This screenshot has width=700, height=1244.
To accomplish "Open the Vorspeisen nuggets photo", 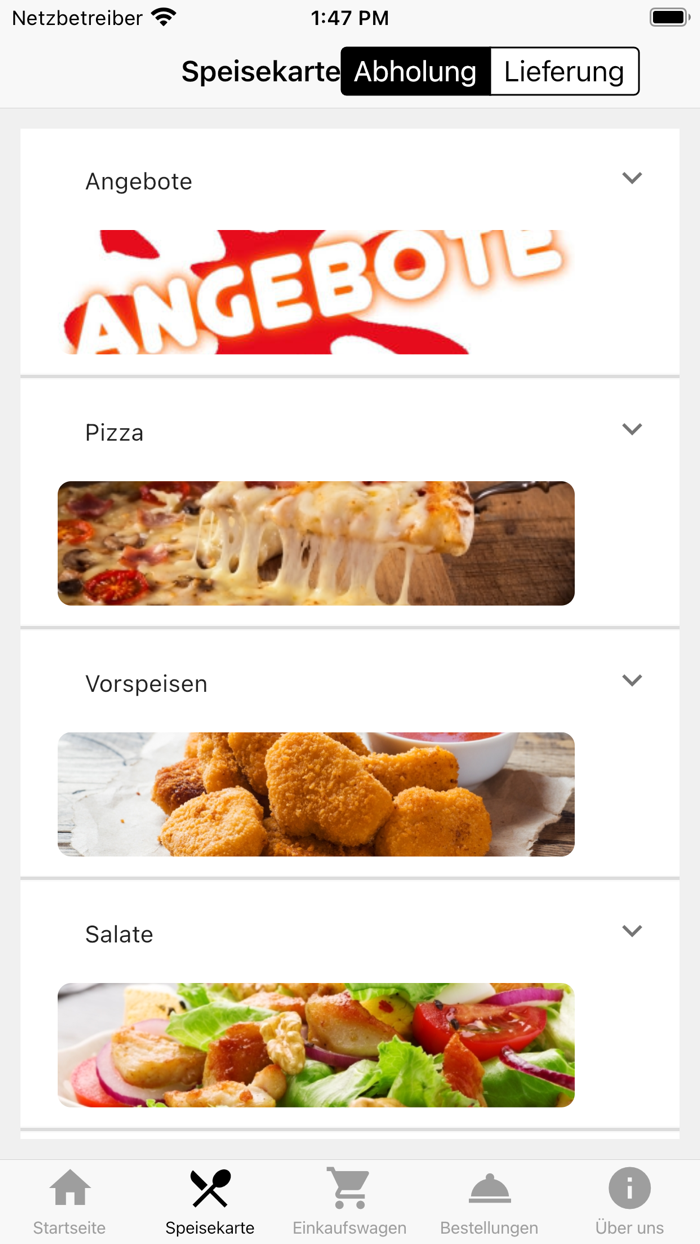I will coord(316,794).
